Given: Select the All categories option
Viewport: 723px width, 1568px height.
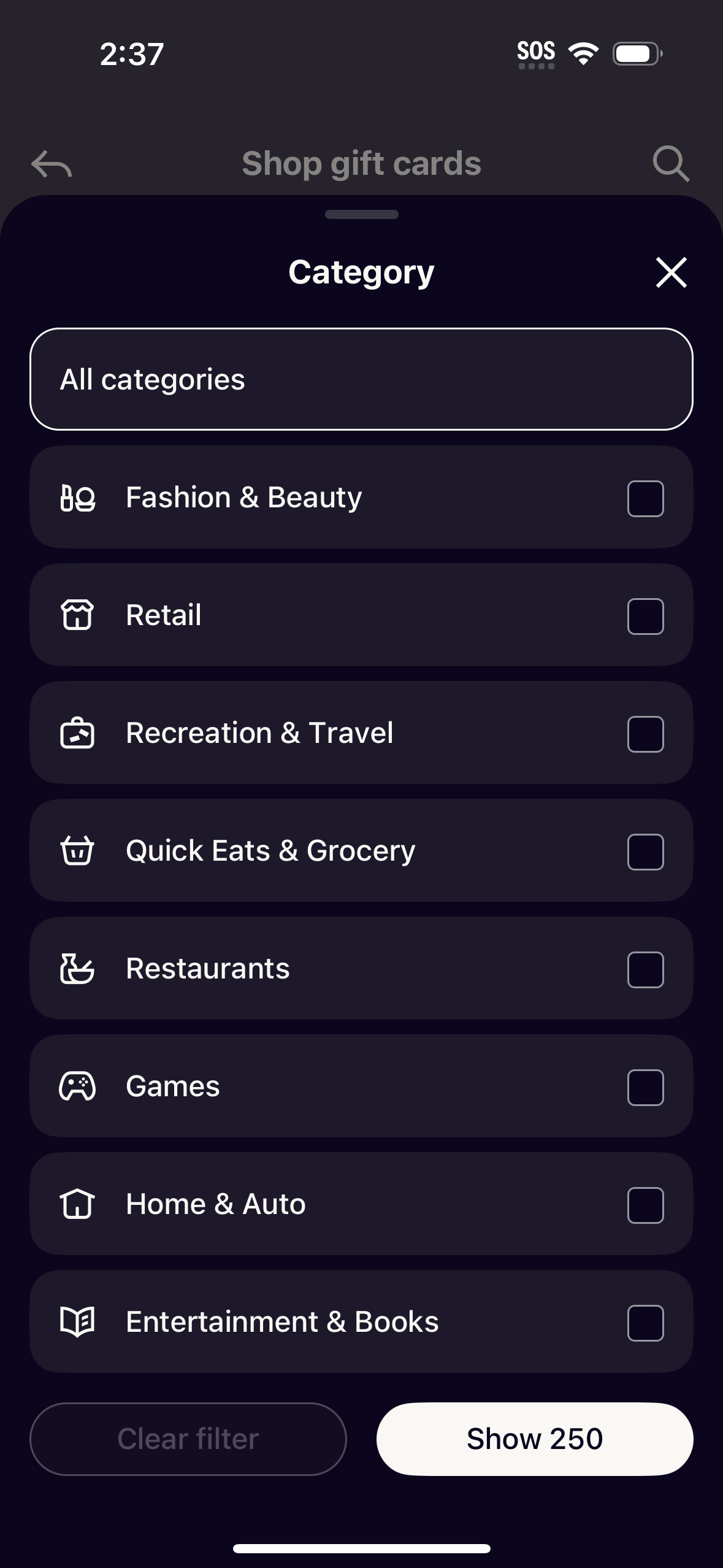Looking at the screenshot, I should click(x=361, y=379).
